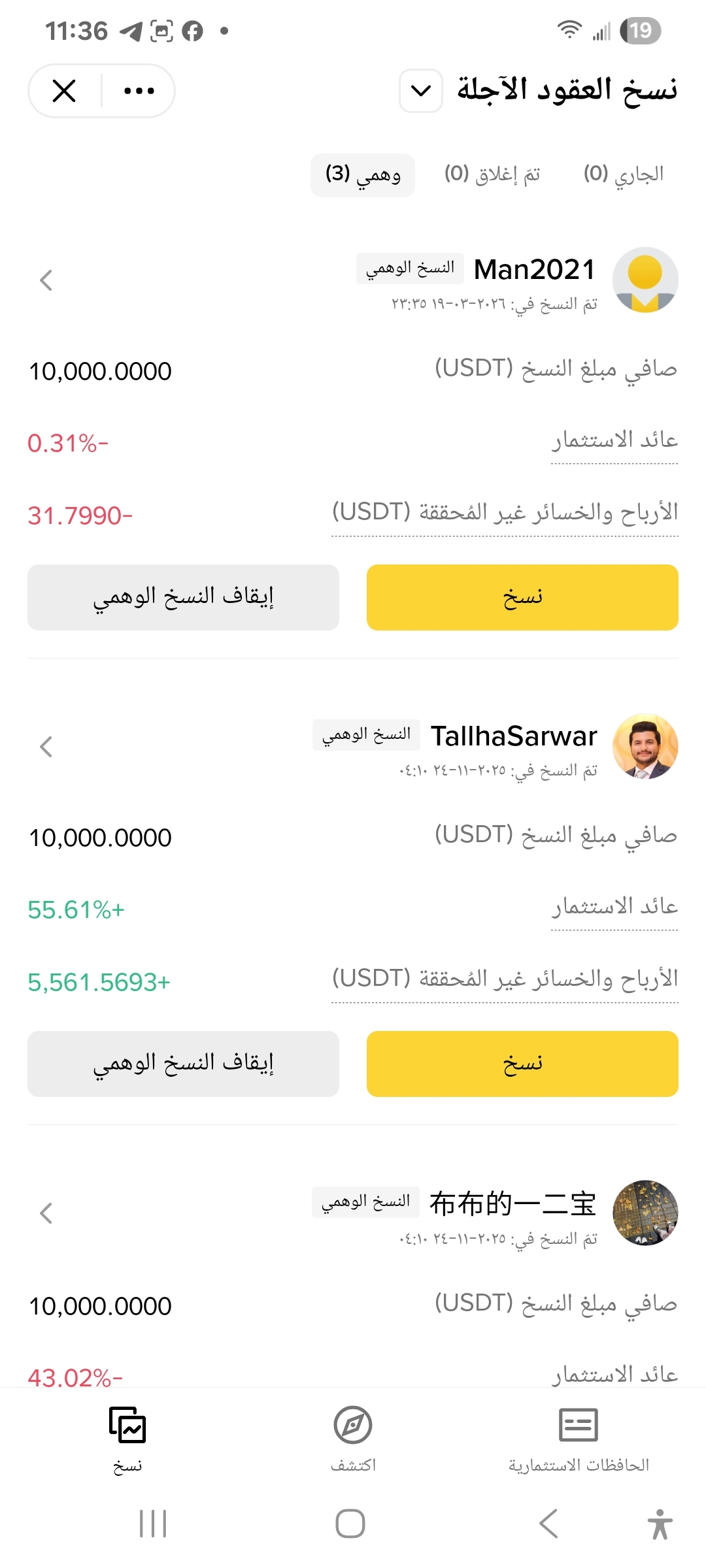
Task: Tap the yellow نسخ button for Man2021
Action: click(522, 597)
